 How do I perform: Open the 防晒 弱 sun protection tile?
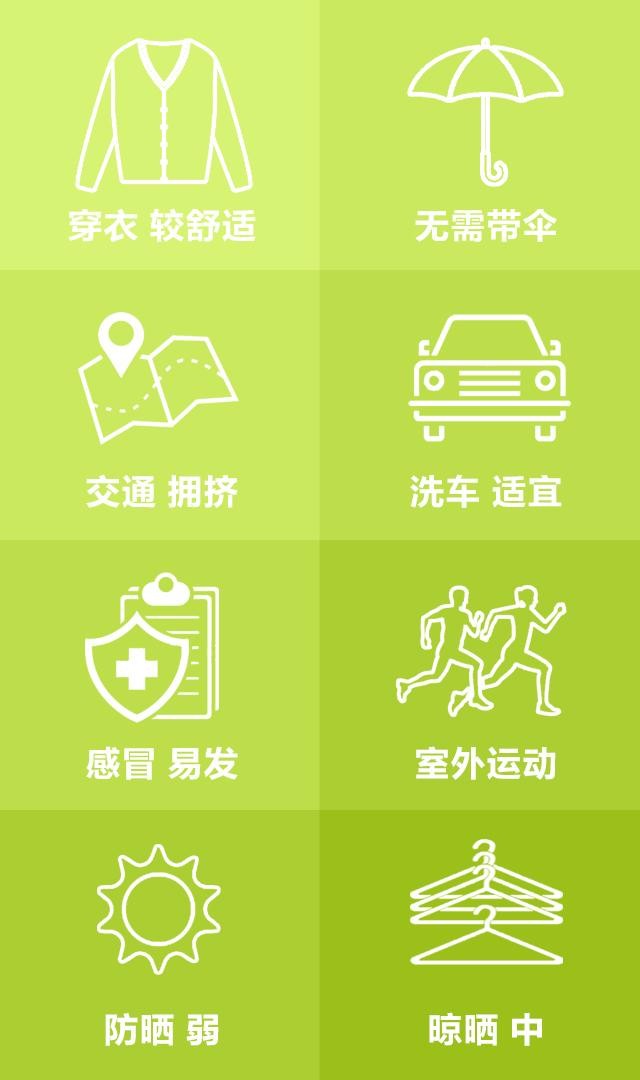pos(160,945)
